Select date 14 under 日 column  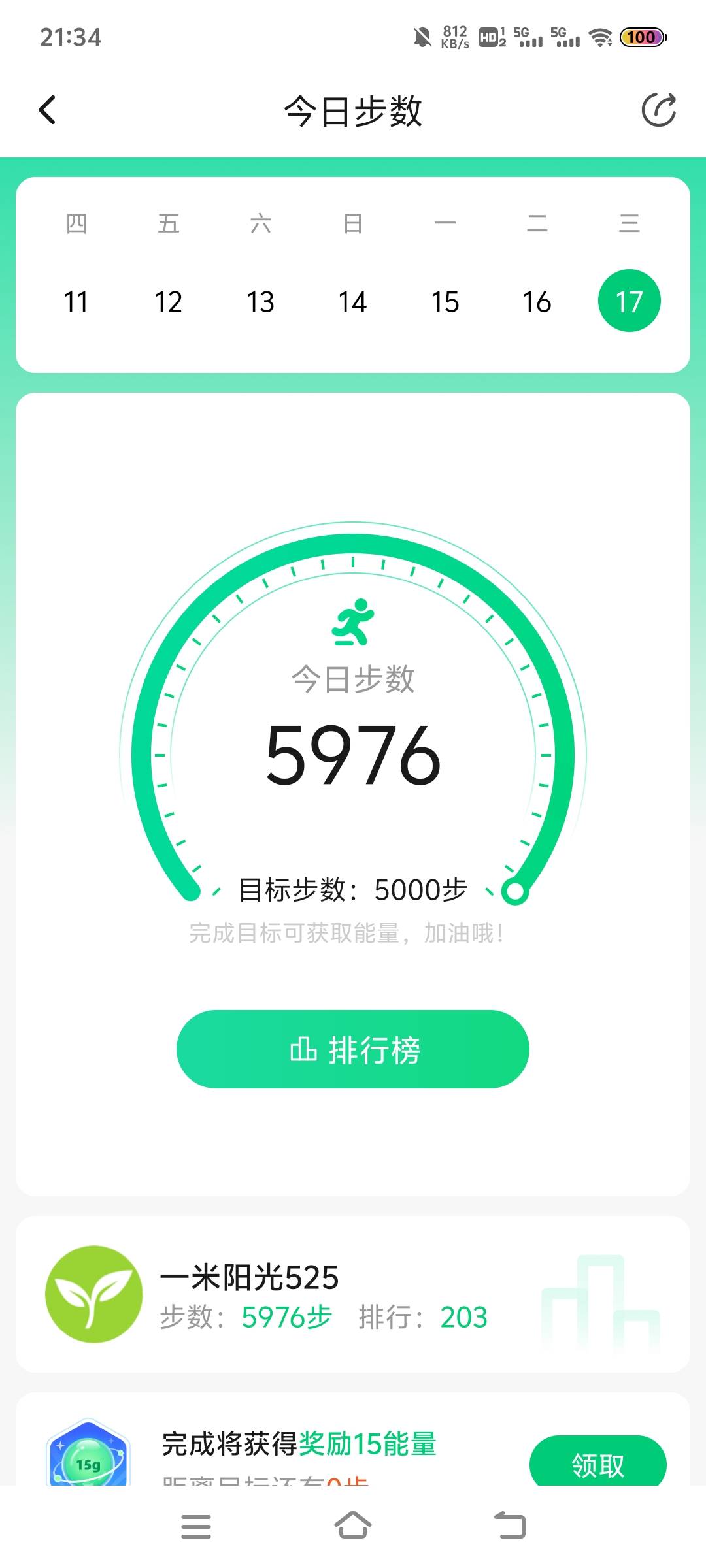tap(353, 301)
